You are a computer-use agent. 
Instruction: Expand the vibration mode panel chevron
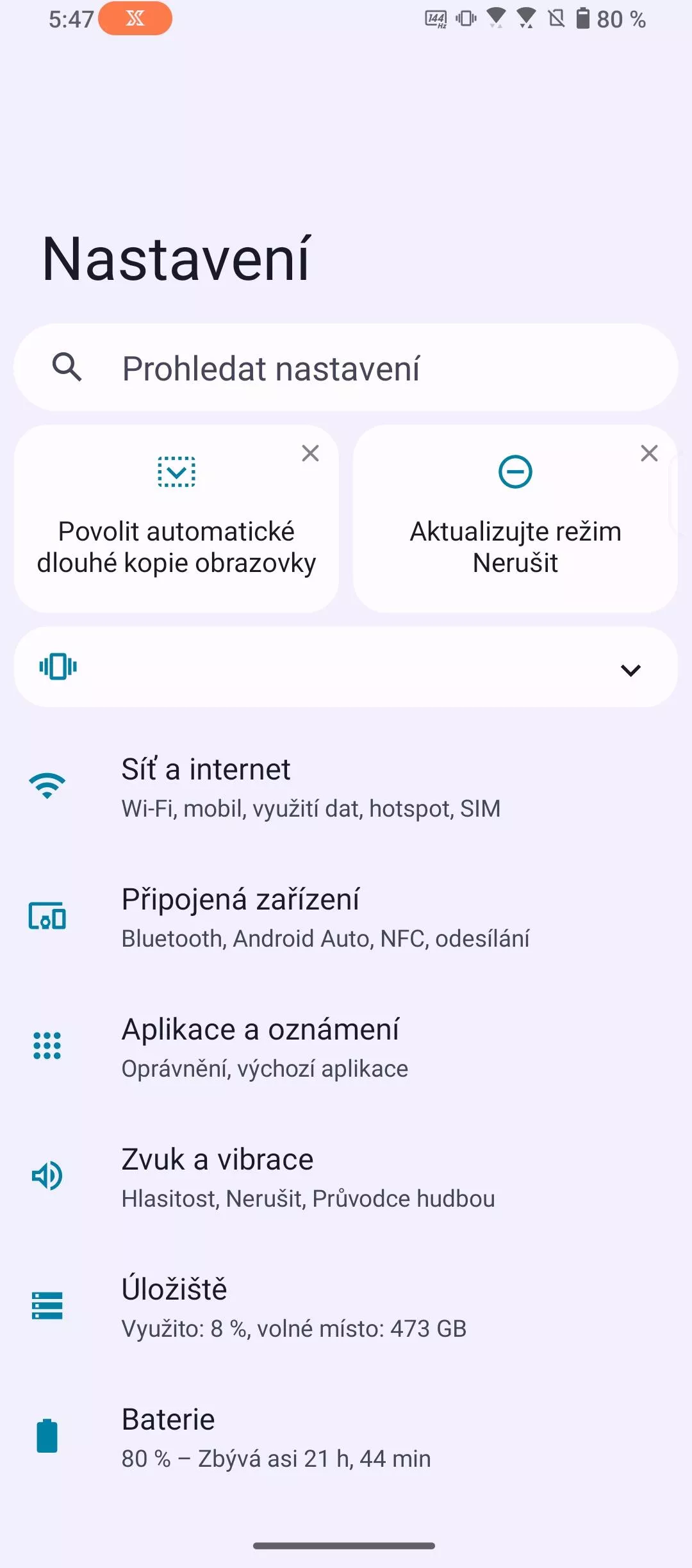click(x=630, y=669)
